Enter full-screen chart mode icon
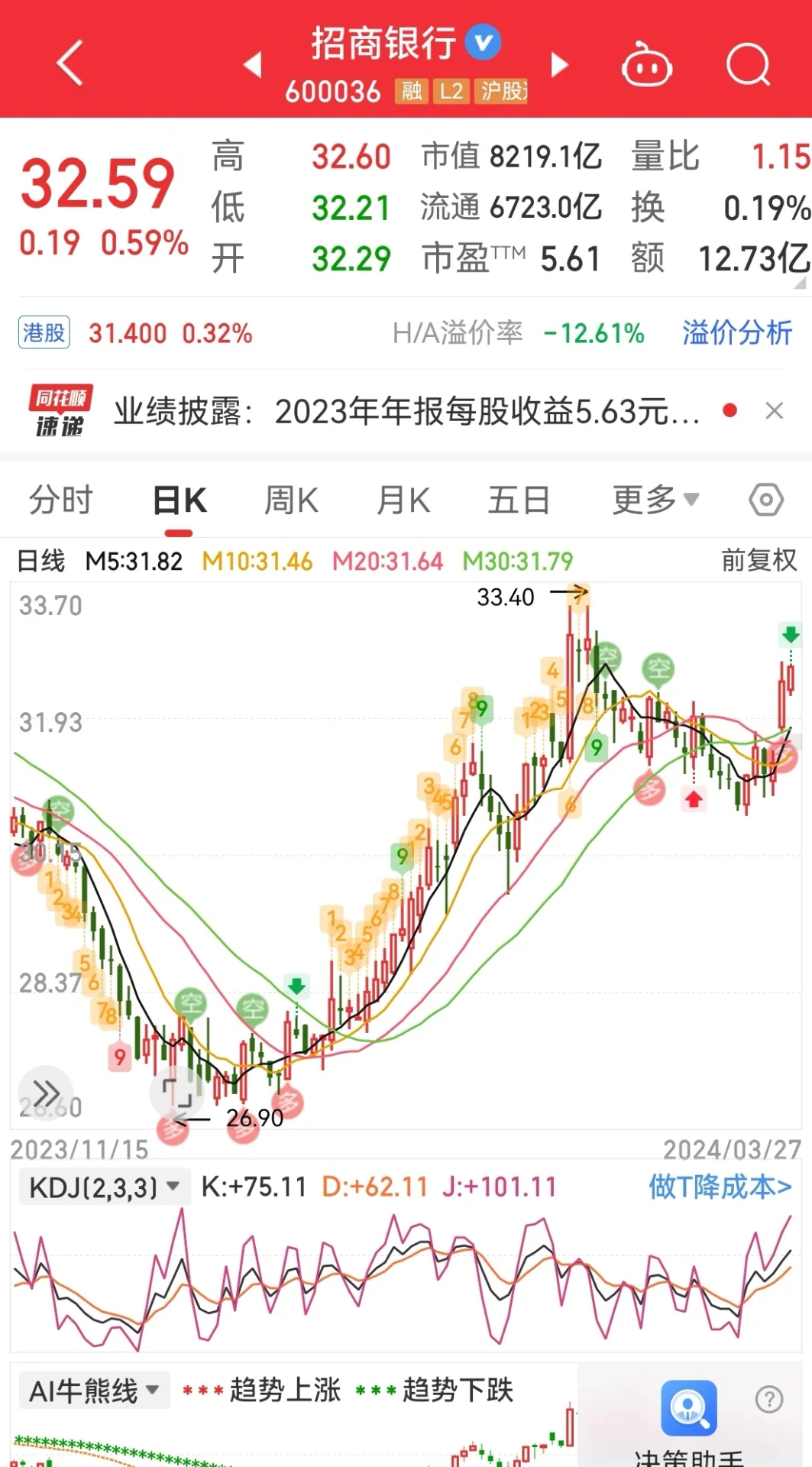The width and height of the screenshot is (812, 1467). coord(177,1093)
